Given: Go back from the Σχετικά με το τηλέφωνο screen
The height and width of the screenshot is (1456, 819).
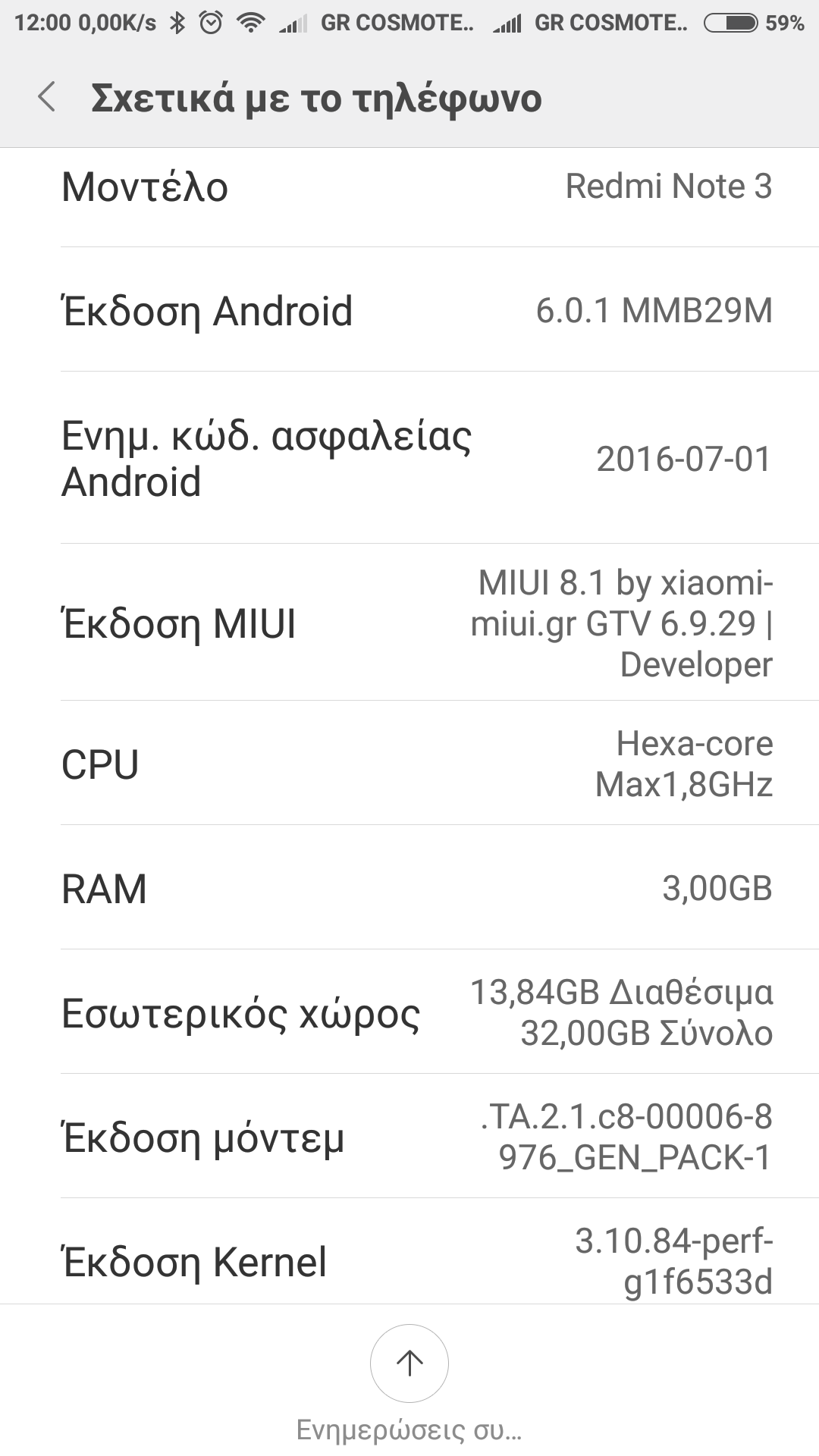Looking at the screenshot, I should tap(47, 98).
